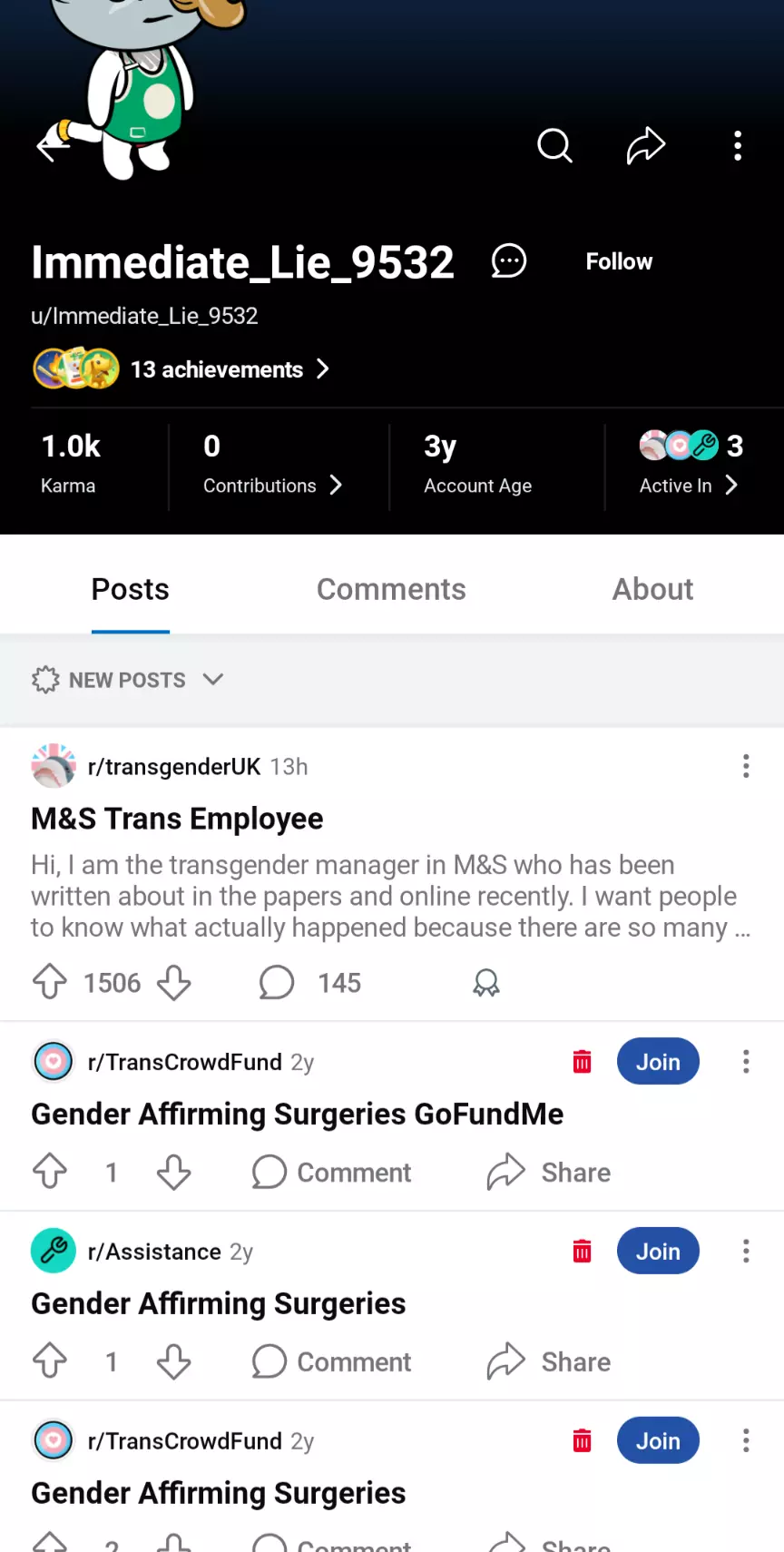Open the M&S Trans Employee post
This screenshot has width=784, height=1552.
(x=177, y=819)
